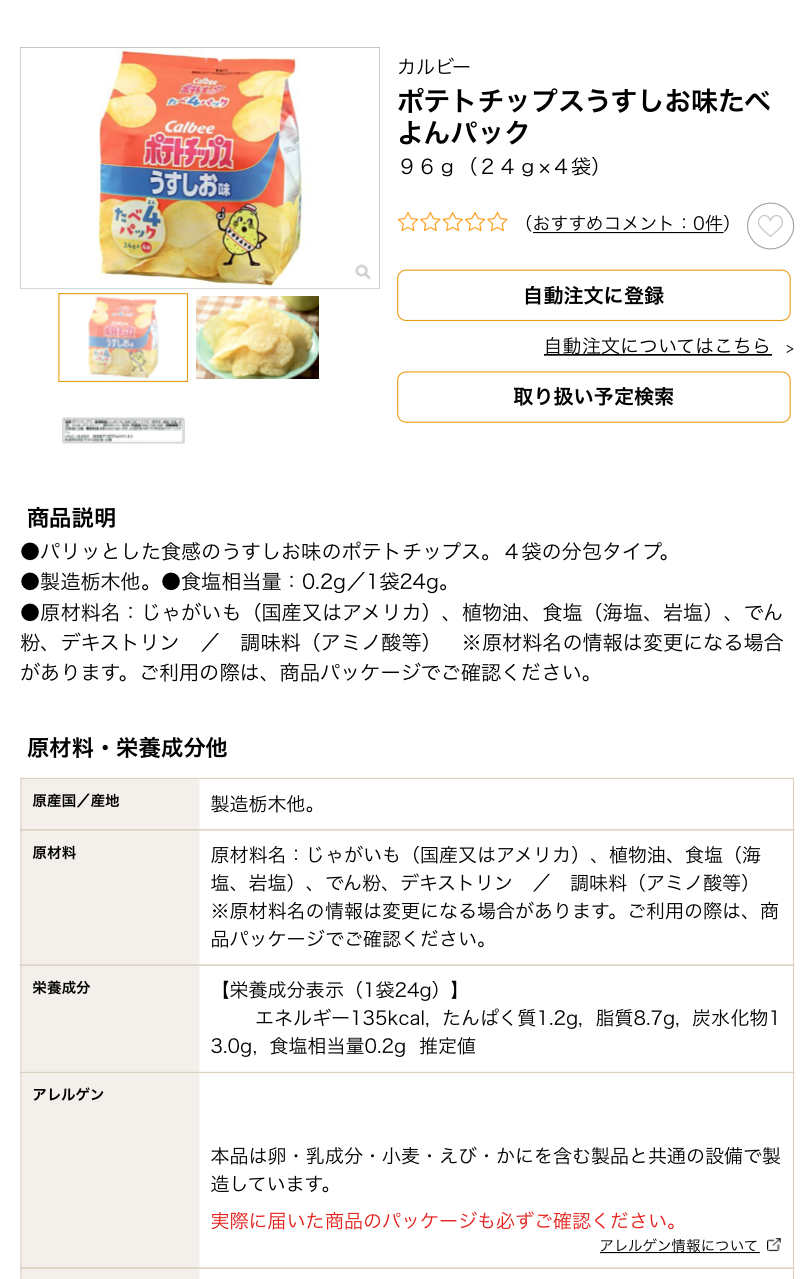This screenshot has width=801, height=1279.
Task: Select the ingredient label thumbnail
Action: pos(123,430)
